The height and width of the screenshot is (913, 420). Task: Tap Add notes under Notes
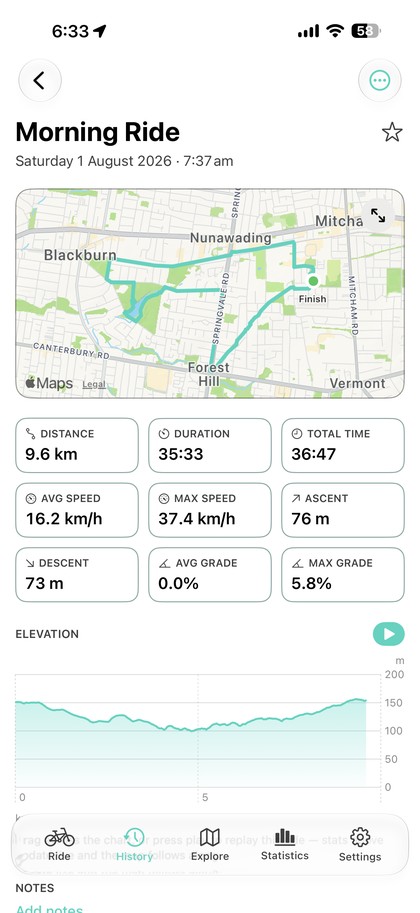click(49, 908)
